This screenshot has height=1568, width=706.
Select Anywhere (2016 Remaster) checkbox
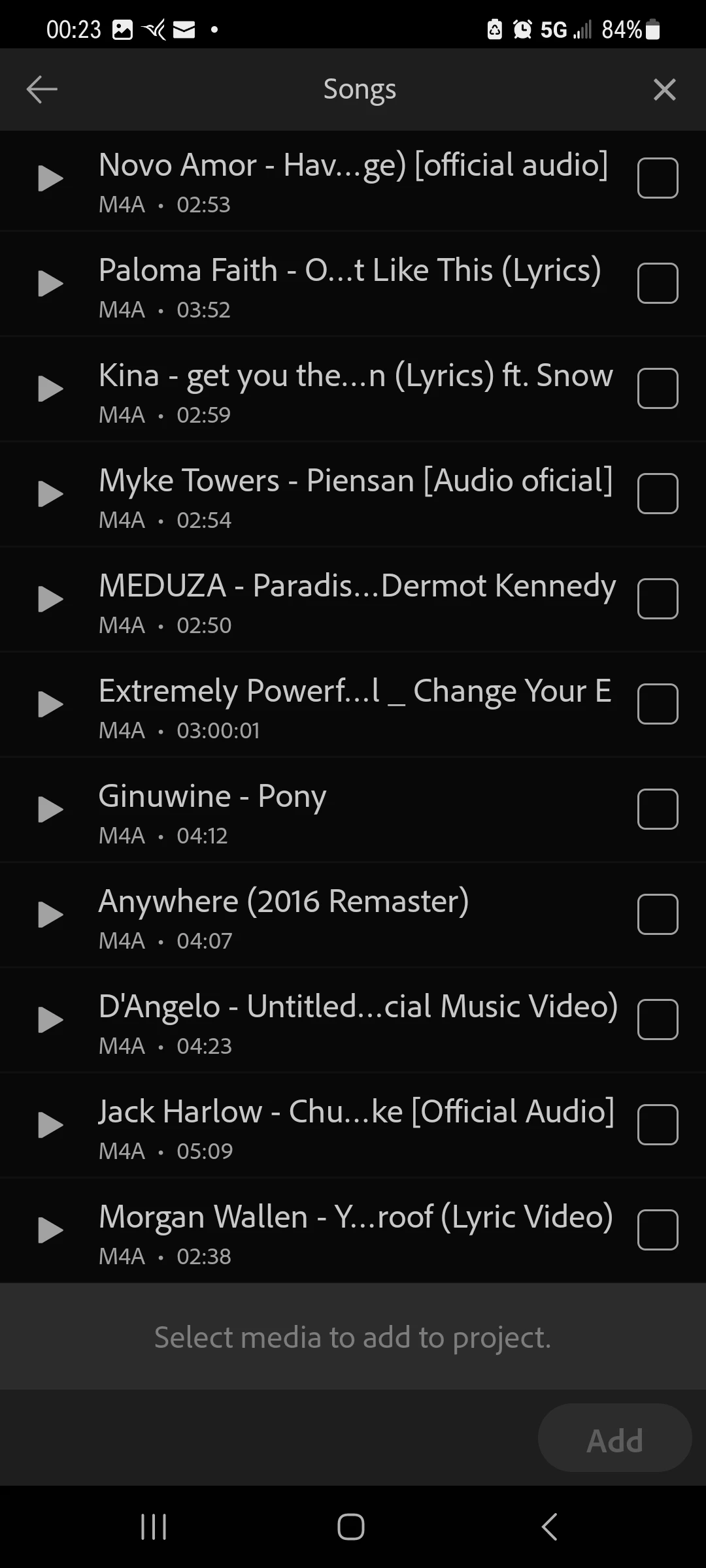pyautogui.click(x=657, y=914)
